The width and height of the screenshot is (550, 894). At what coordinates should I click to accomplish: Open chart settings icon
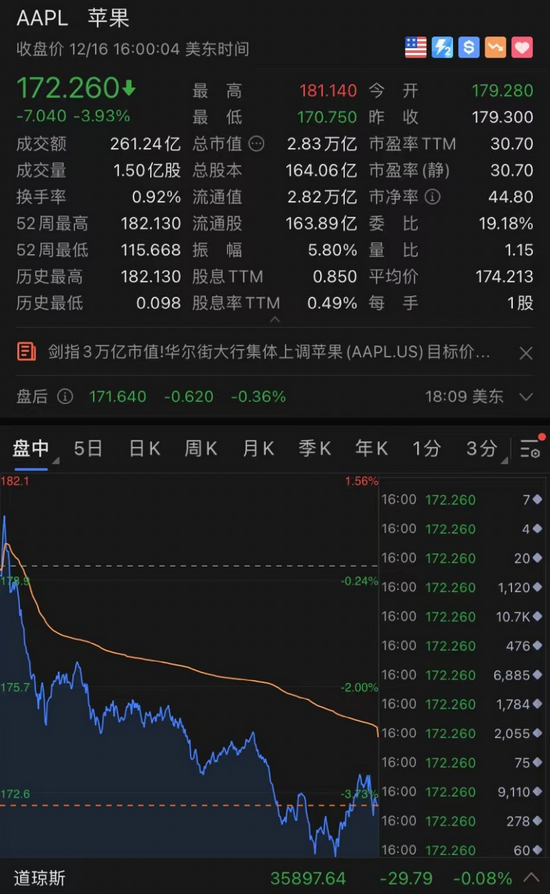[531, 448]
